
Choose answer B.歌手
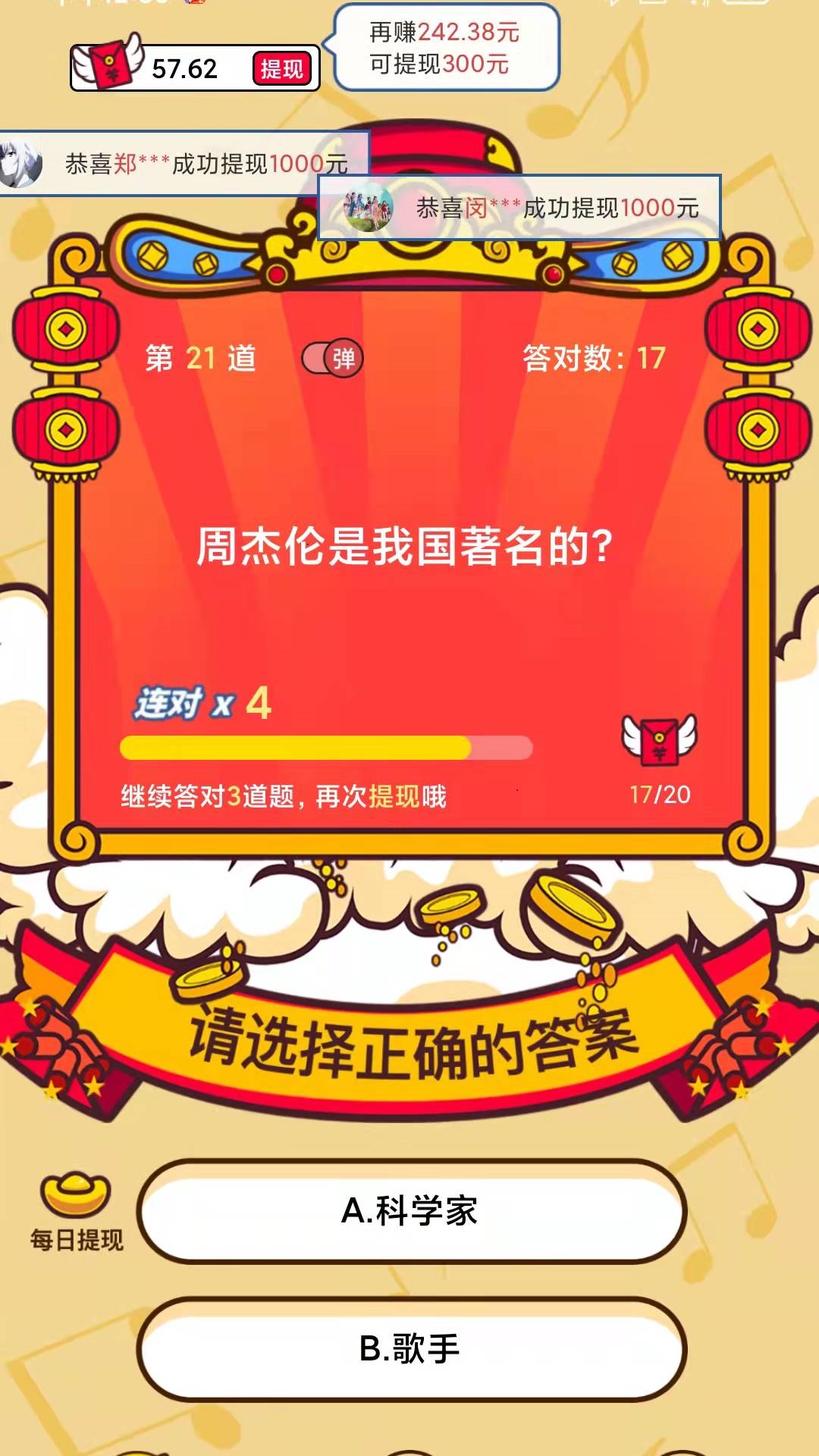tap(411, 1349)
